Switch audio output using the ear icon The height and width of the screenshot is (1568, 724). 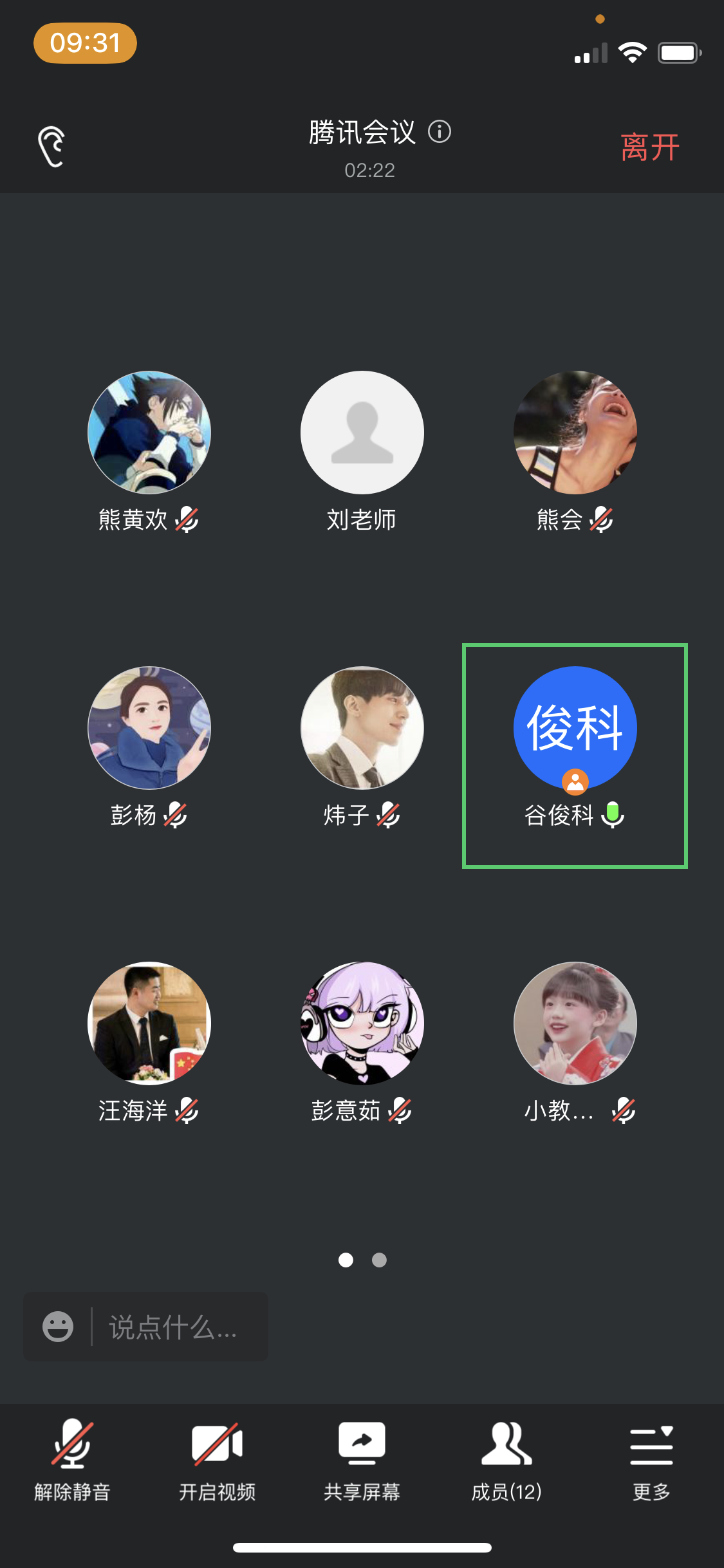click(51, 147)
